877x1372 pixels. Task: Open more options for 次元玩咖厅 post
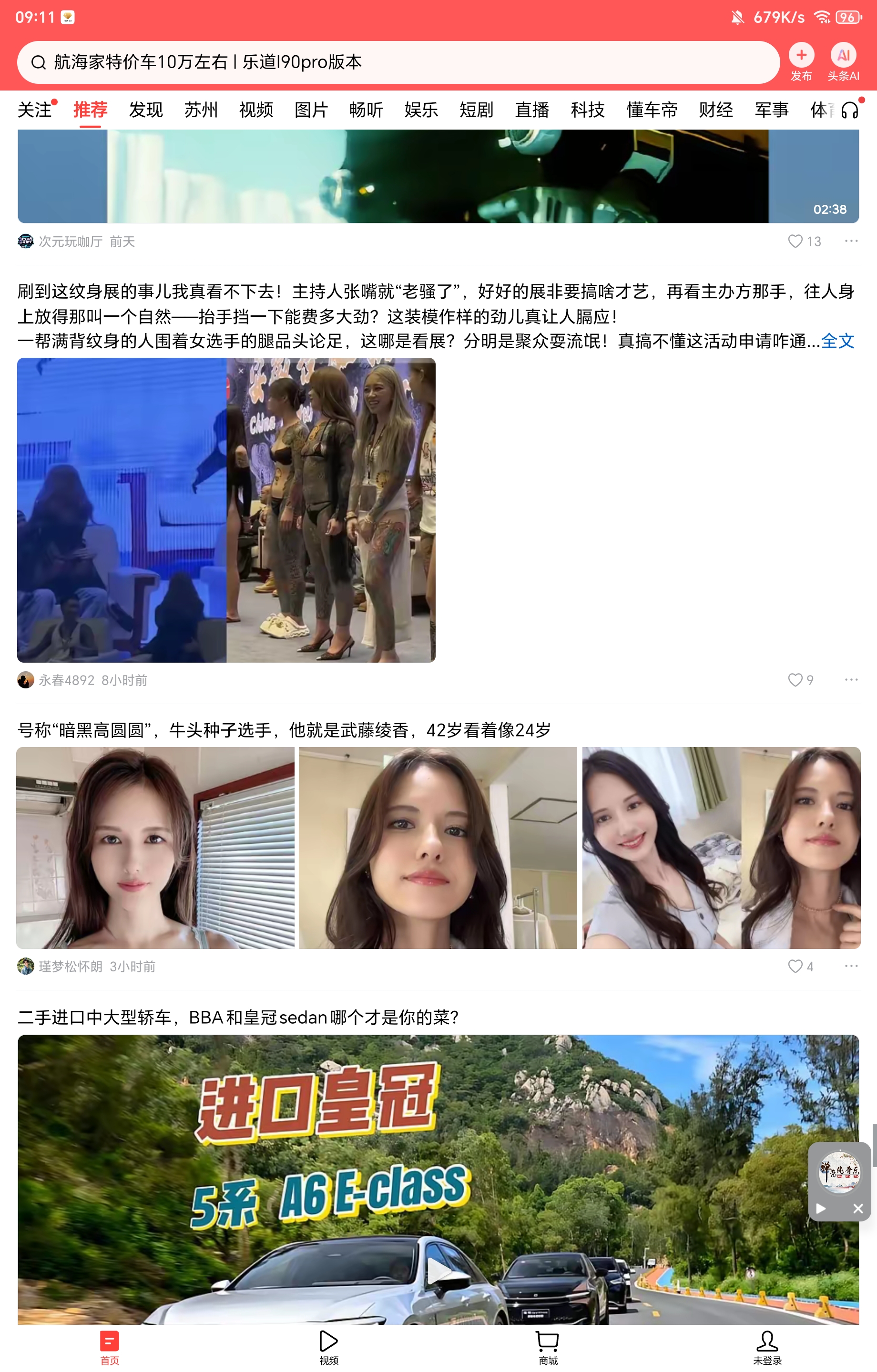click(851, 241)
